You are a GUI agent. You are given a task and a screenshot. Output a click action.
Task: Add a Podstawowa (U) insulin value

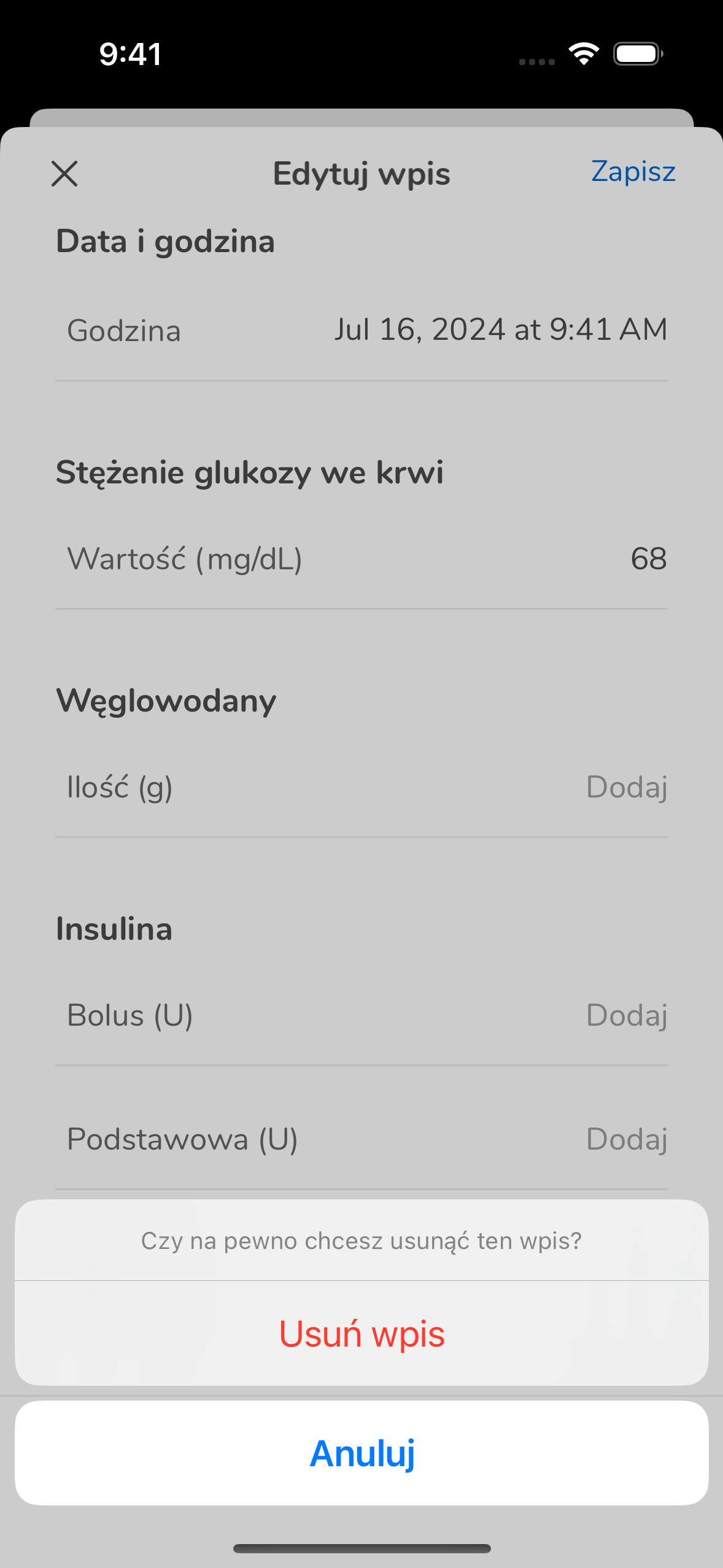click(x=361, y=1139)
